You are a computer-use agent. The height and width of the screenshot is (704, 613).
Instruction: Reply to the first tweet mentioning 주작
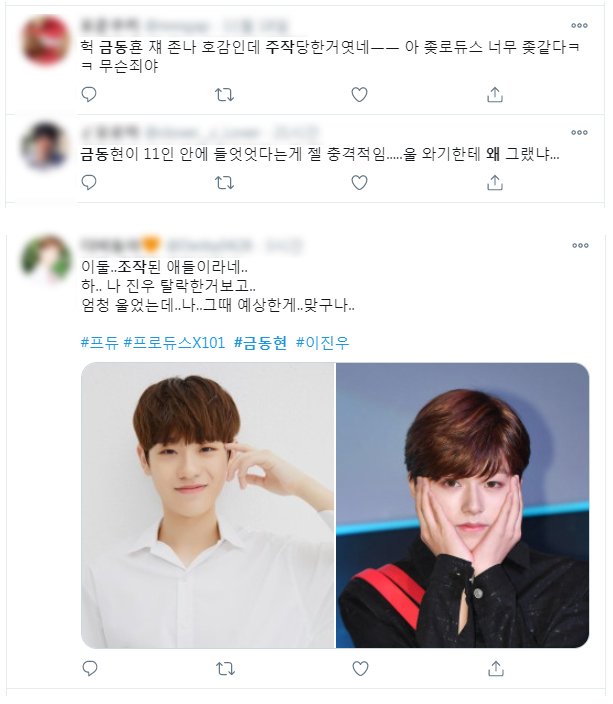click(x=88, y=94)
